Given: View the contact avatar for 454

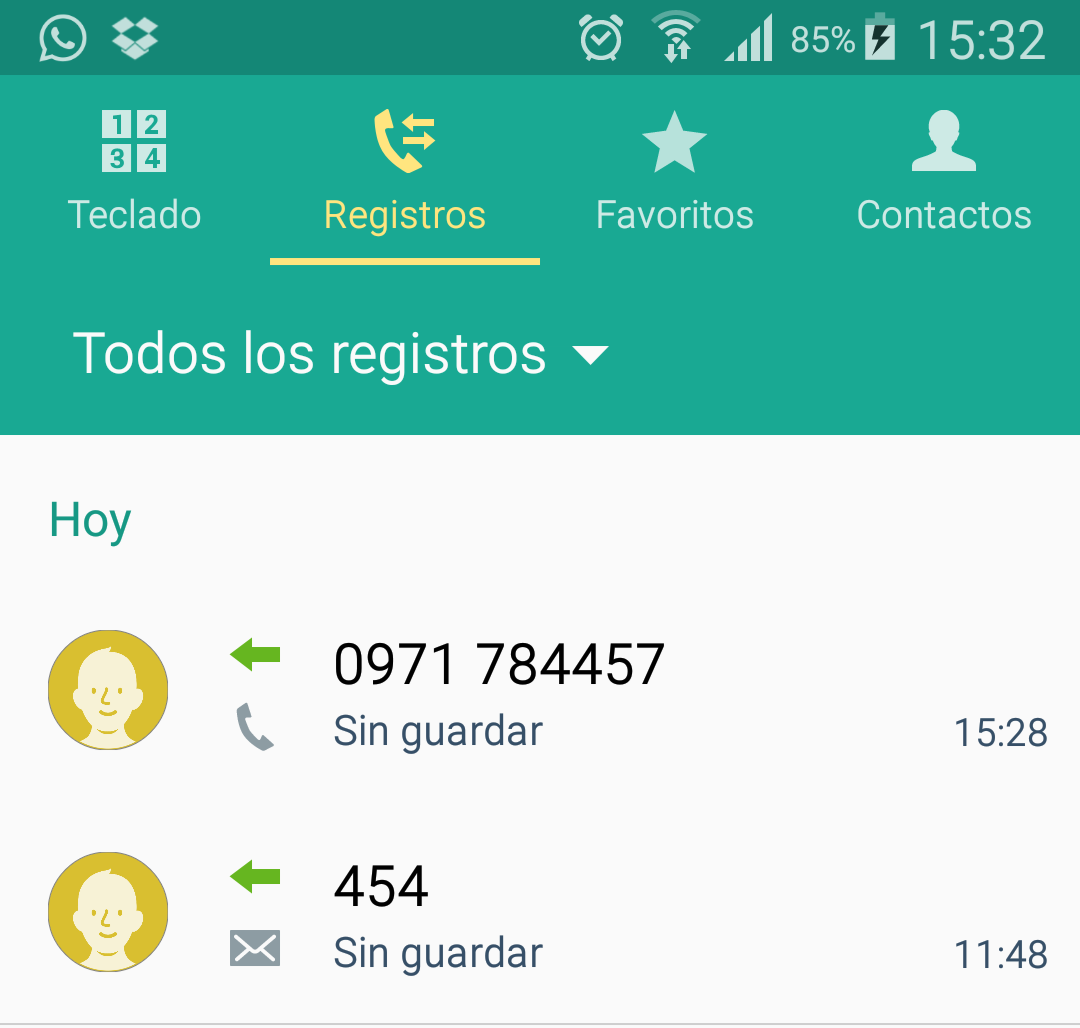Looking at the screenshot, I should (108, 912).
